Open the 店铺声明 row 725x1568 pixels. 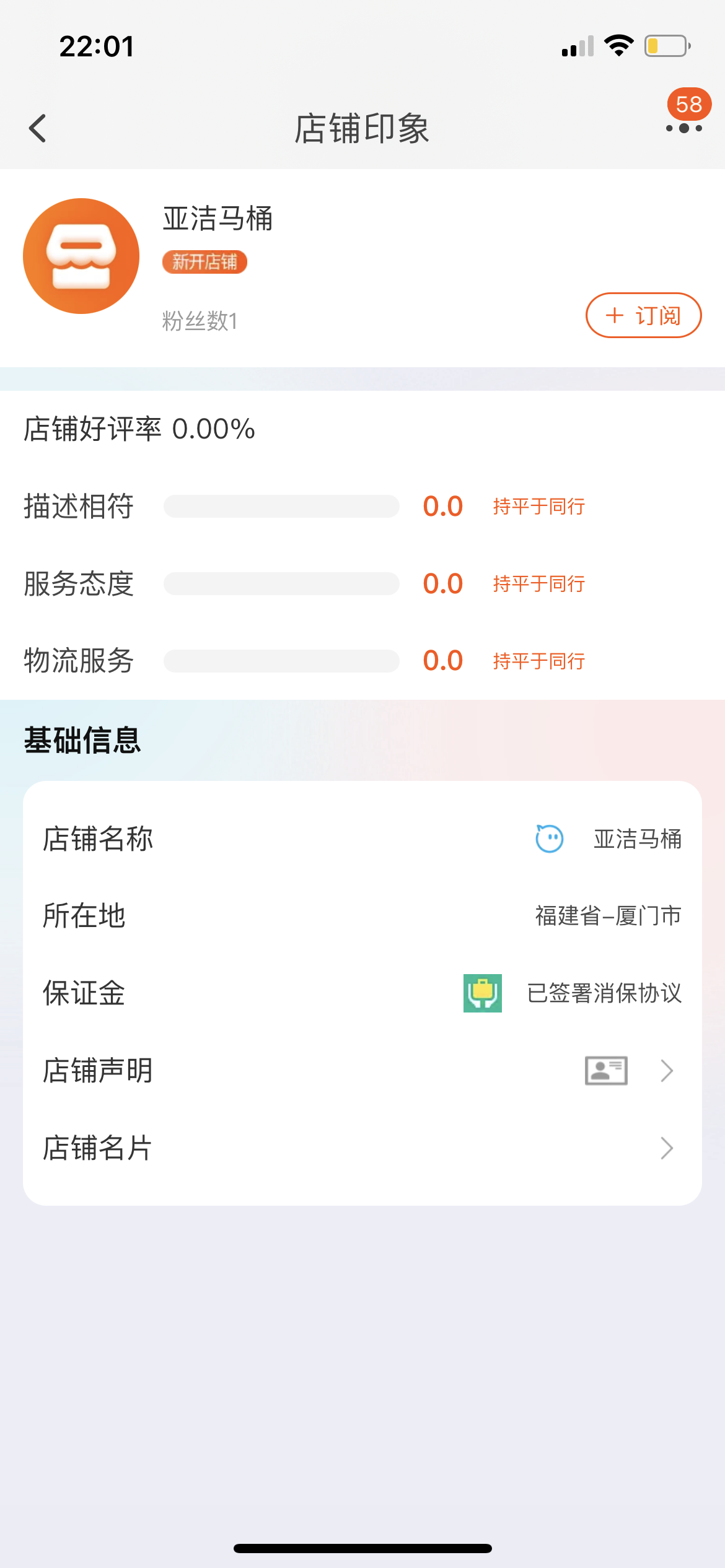click(362, 1071)
